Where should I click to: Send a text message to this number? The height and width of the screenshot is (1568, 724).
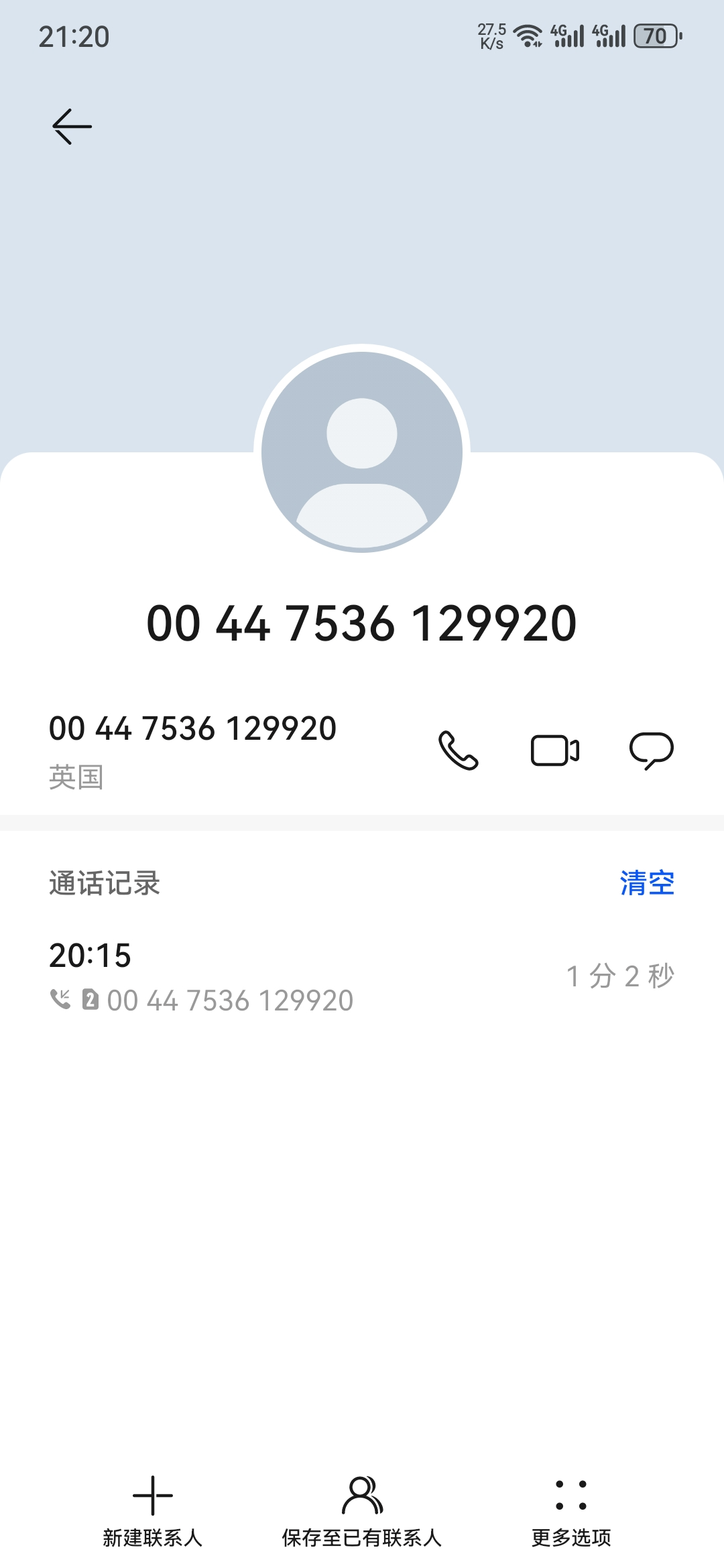tap(651, 750)
